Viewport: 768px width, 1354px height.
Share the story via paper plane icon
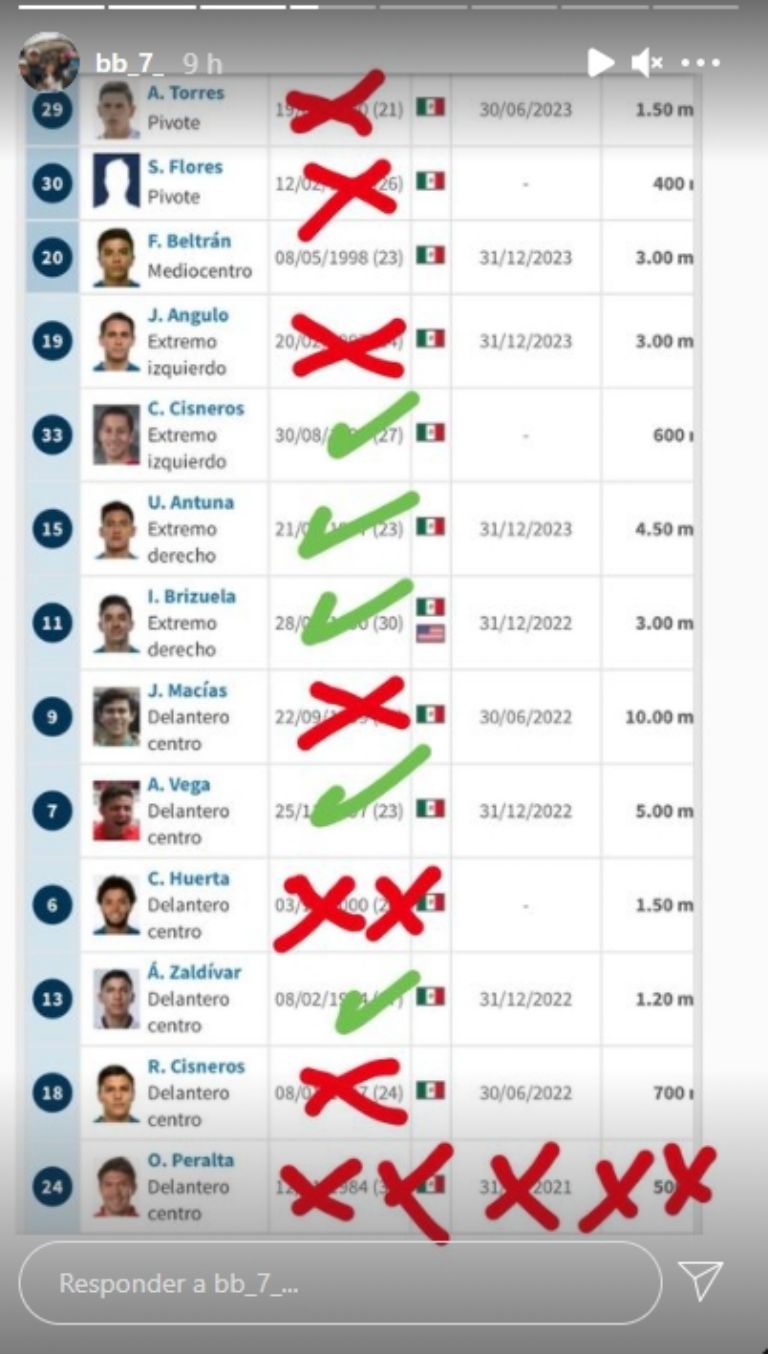click(x=700, y=1281)
